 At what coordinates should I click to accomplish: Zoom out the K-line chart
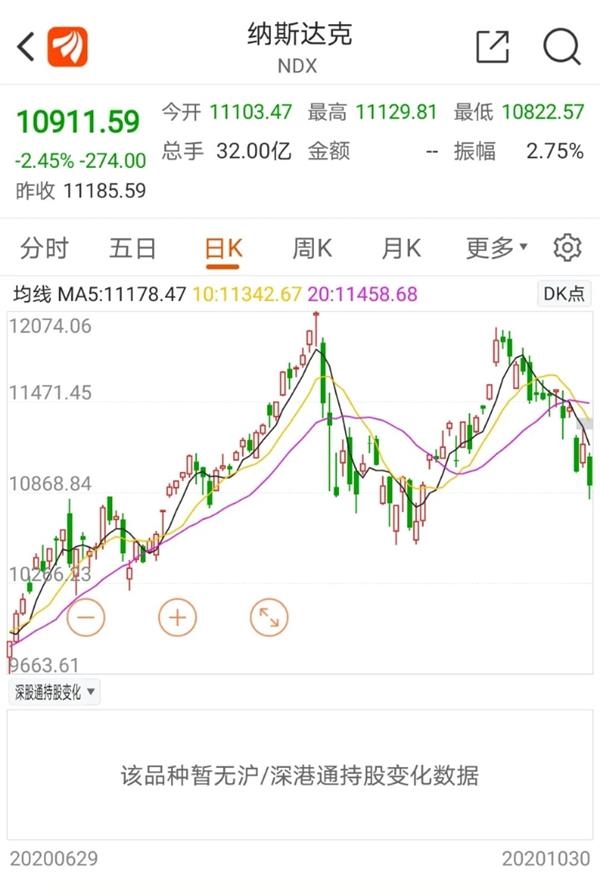(86, 617)
